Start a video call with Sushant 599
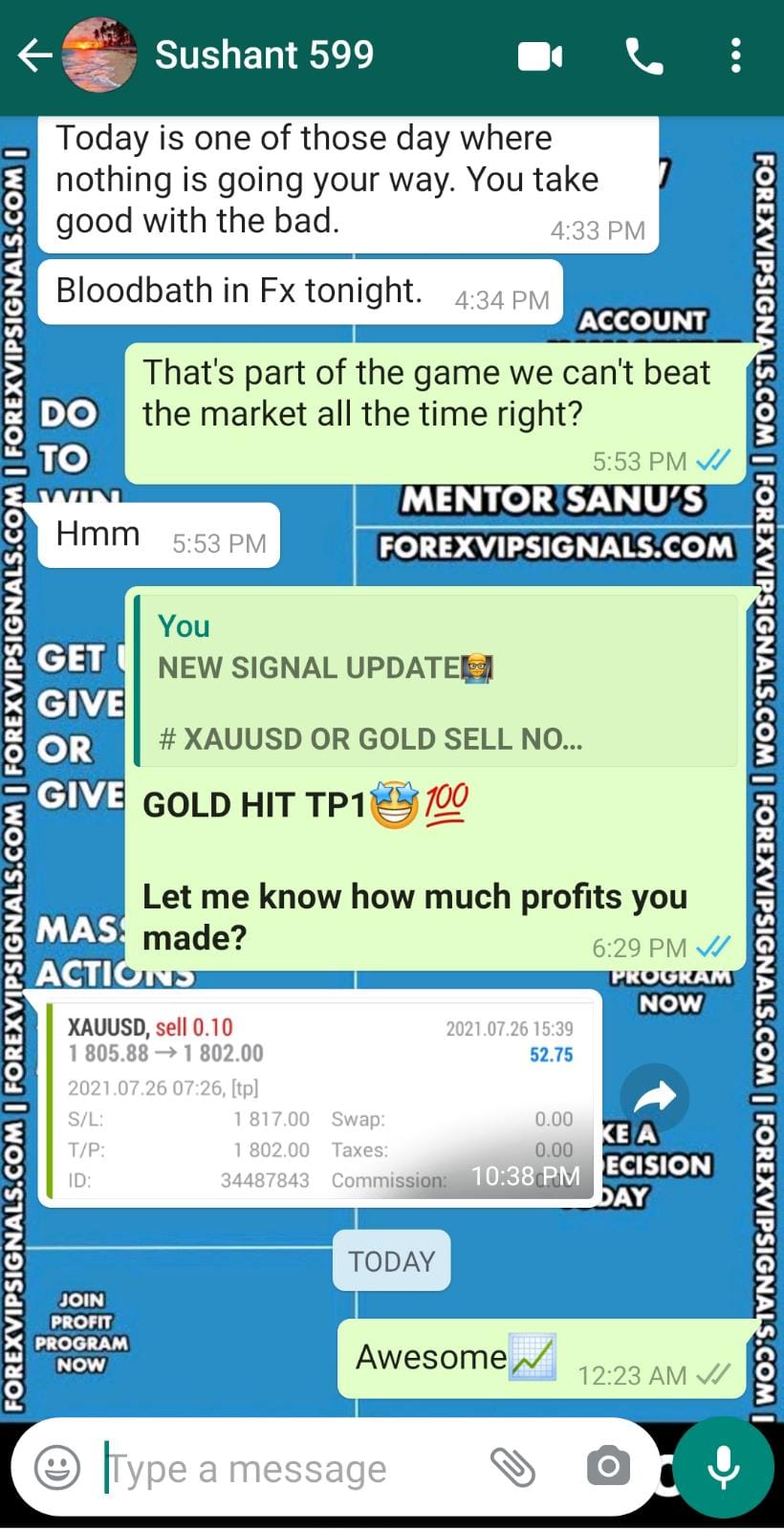 click(x=540, y=56)
